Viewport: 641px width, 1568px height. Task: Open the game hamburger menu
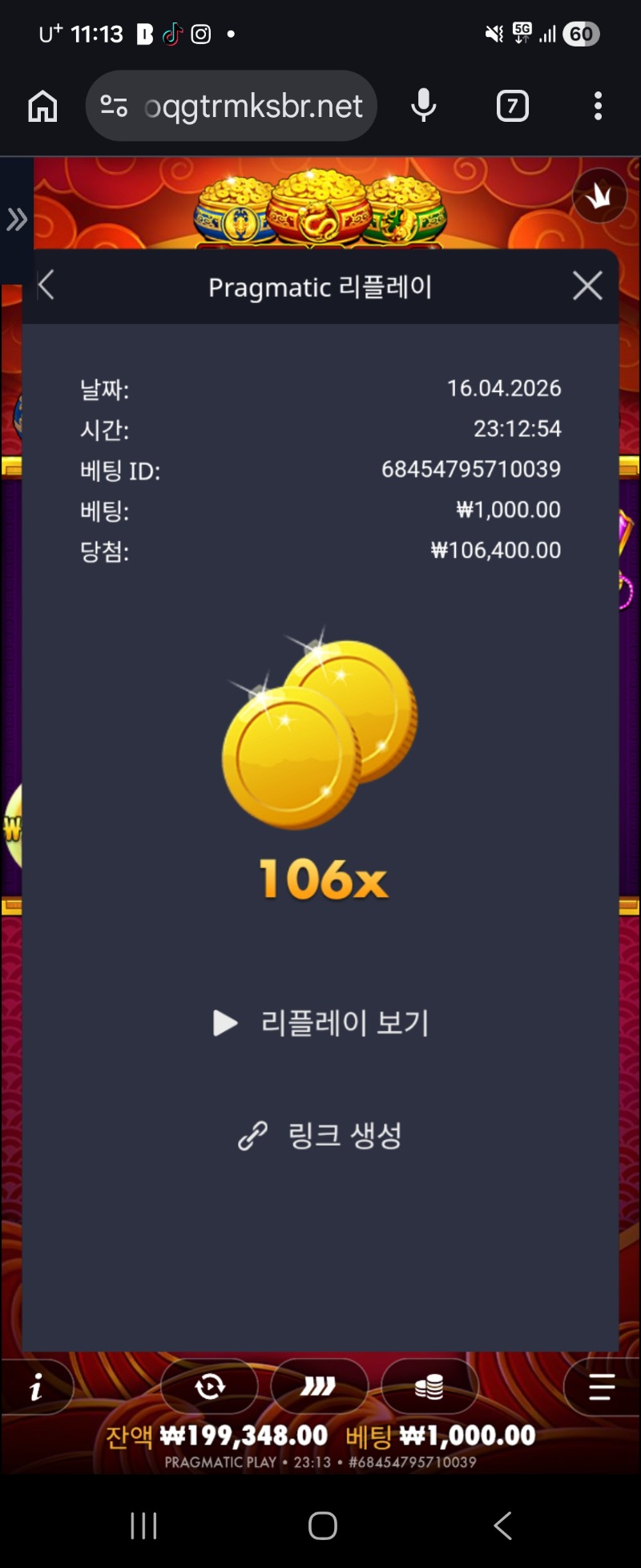(x=601, y=1386)
